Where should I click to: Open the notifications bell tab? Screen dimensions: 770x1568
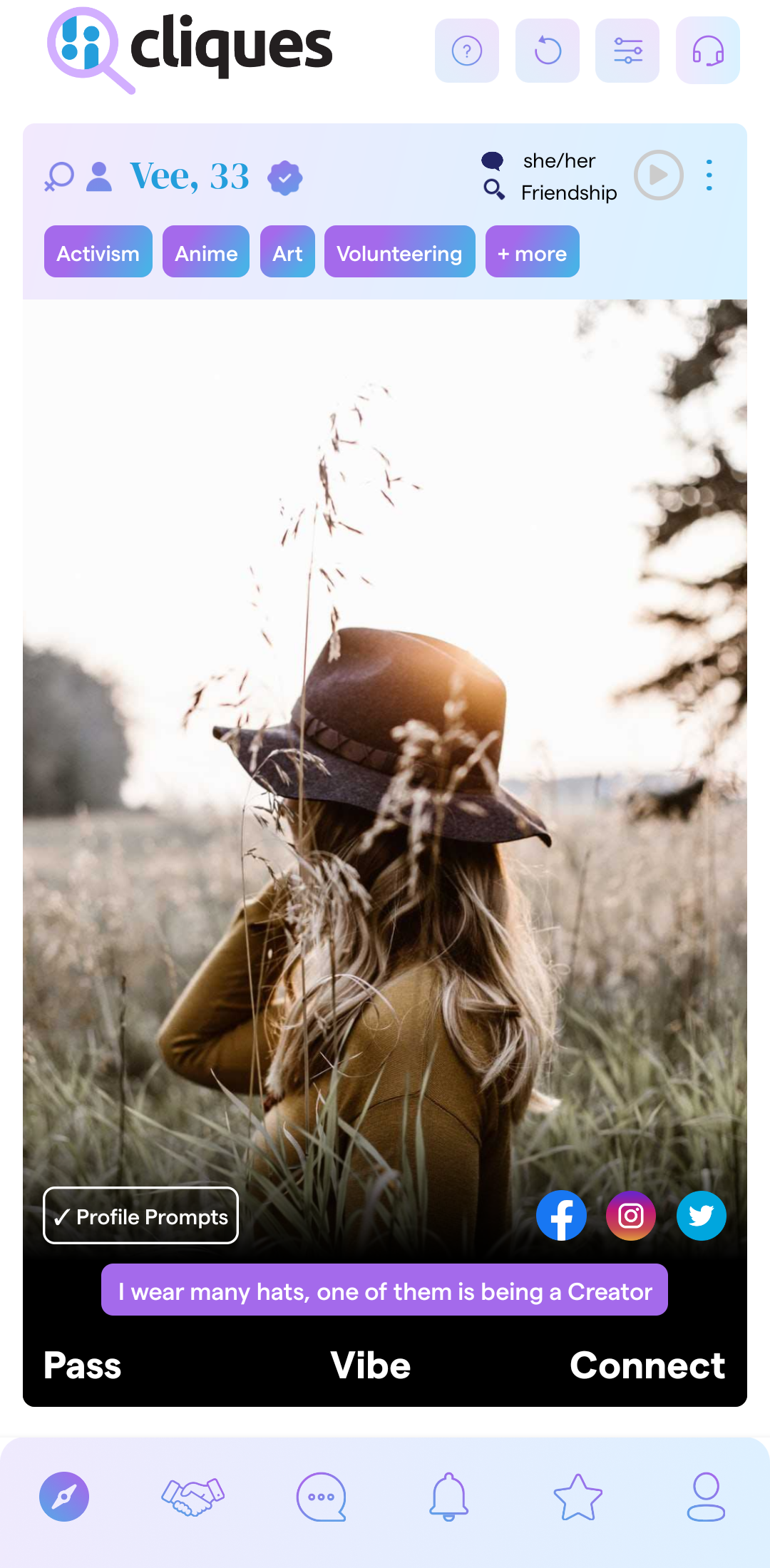(448, 1496)
